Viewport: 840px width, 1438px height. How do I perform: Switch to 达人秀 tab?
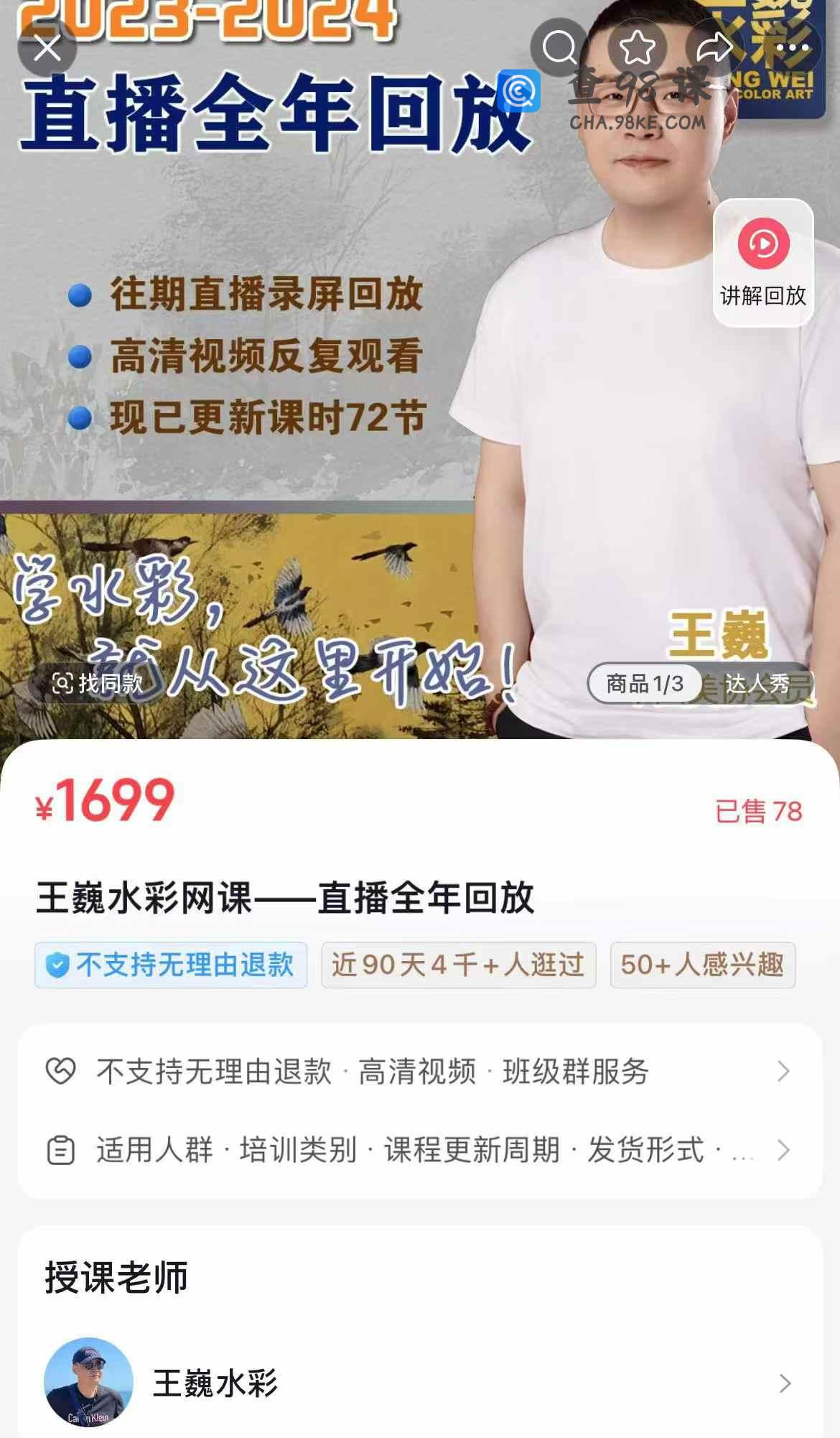point(757,683)
